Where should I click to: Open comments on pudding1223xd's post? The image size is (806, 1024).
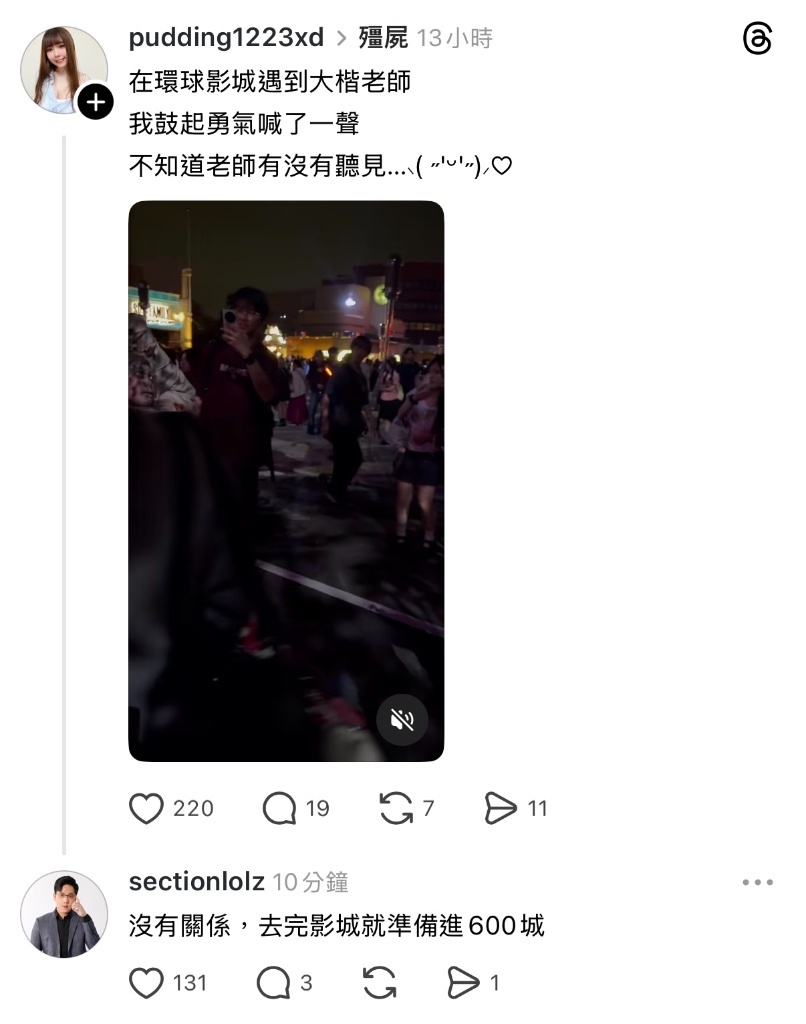pos(279,808)
